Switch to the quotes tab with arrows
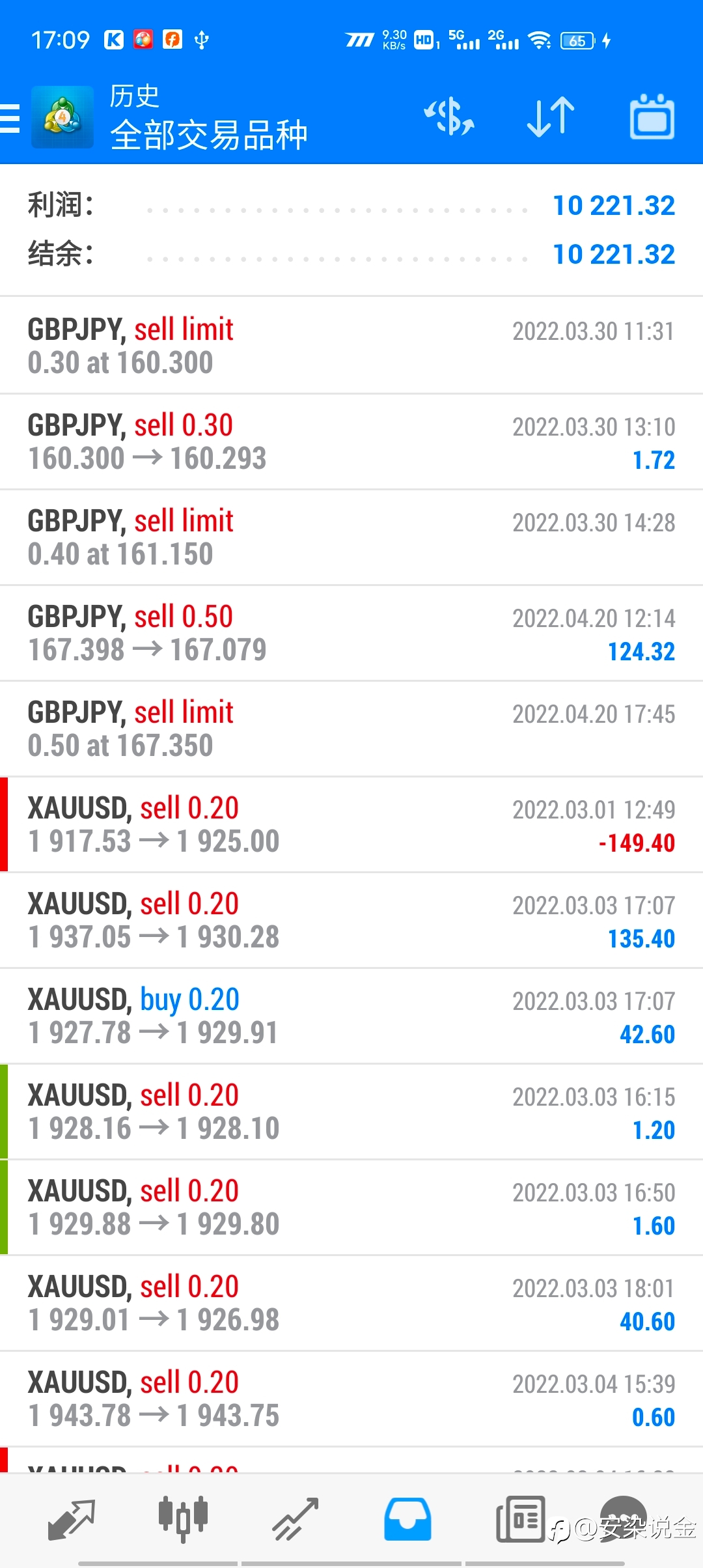The height and width of the screenshot is (1568, 703). (x=72, y=1520)
